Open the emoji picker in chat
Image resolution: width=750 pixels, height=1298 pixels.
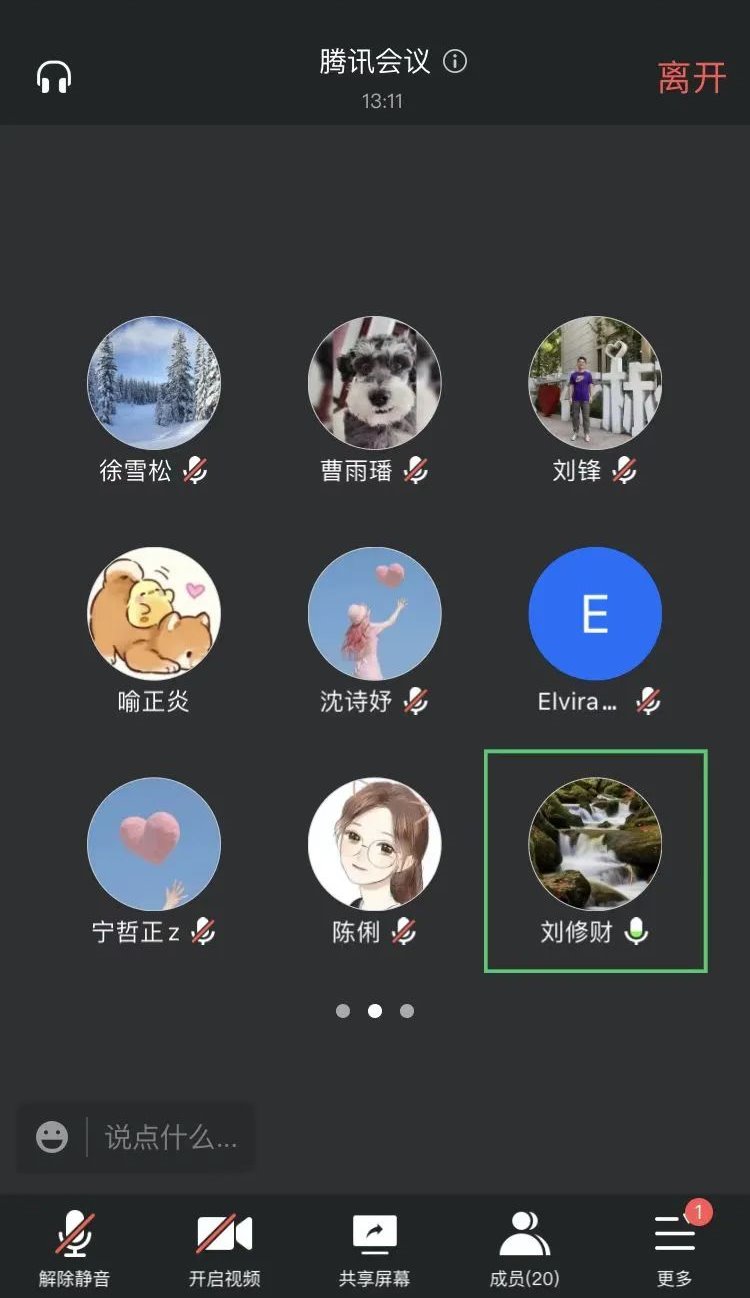coord(52,1137)
